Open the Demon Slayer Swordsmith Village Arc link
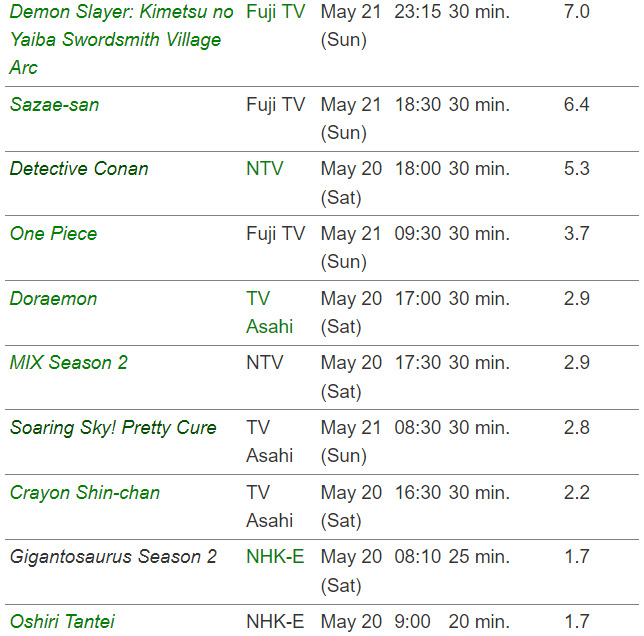Image resolution: width=644 pixels, height=636 pixels. [120, 40]
